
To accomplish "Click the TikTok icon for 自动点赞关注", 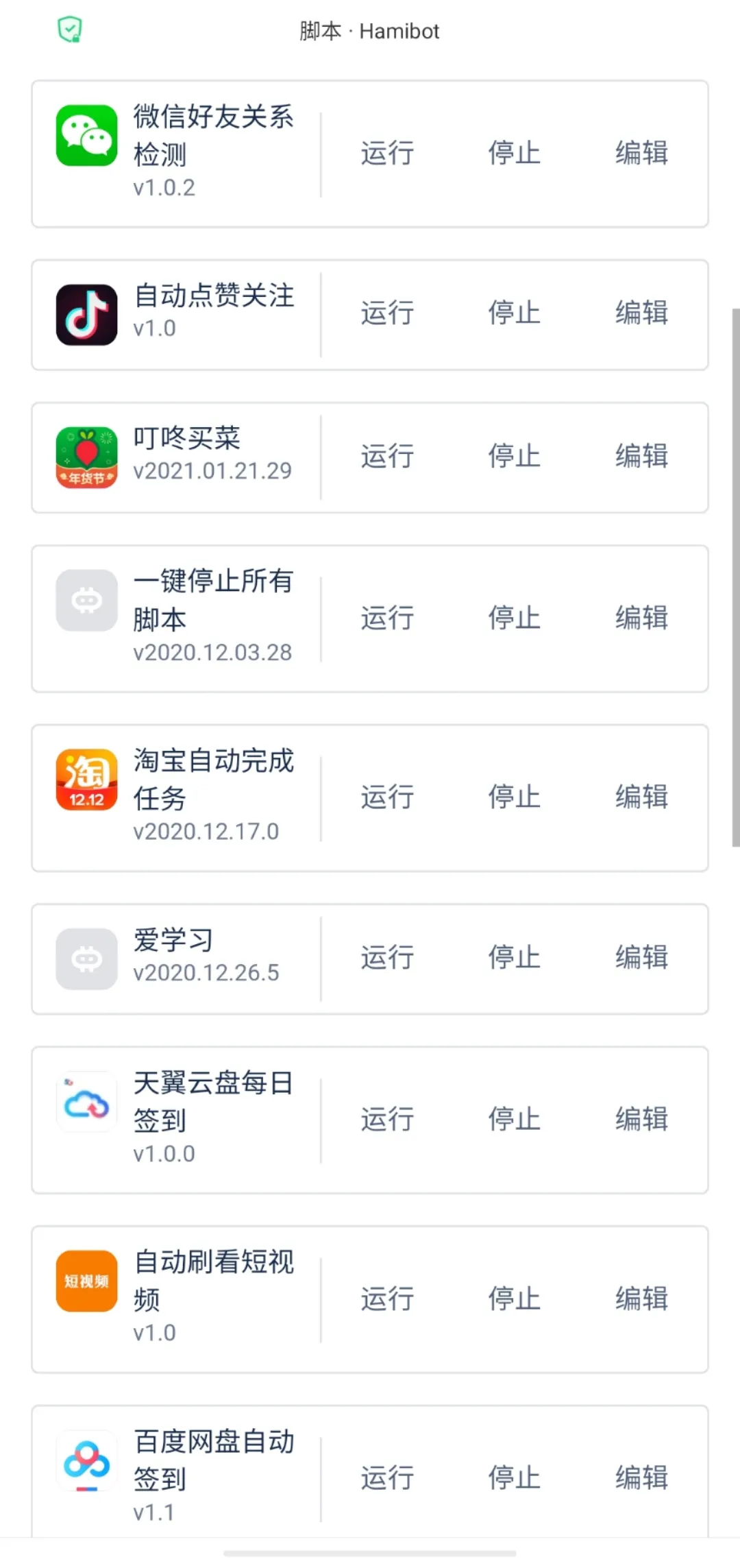I will 86,314.
